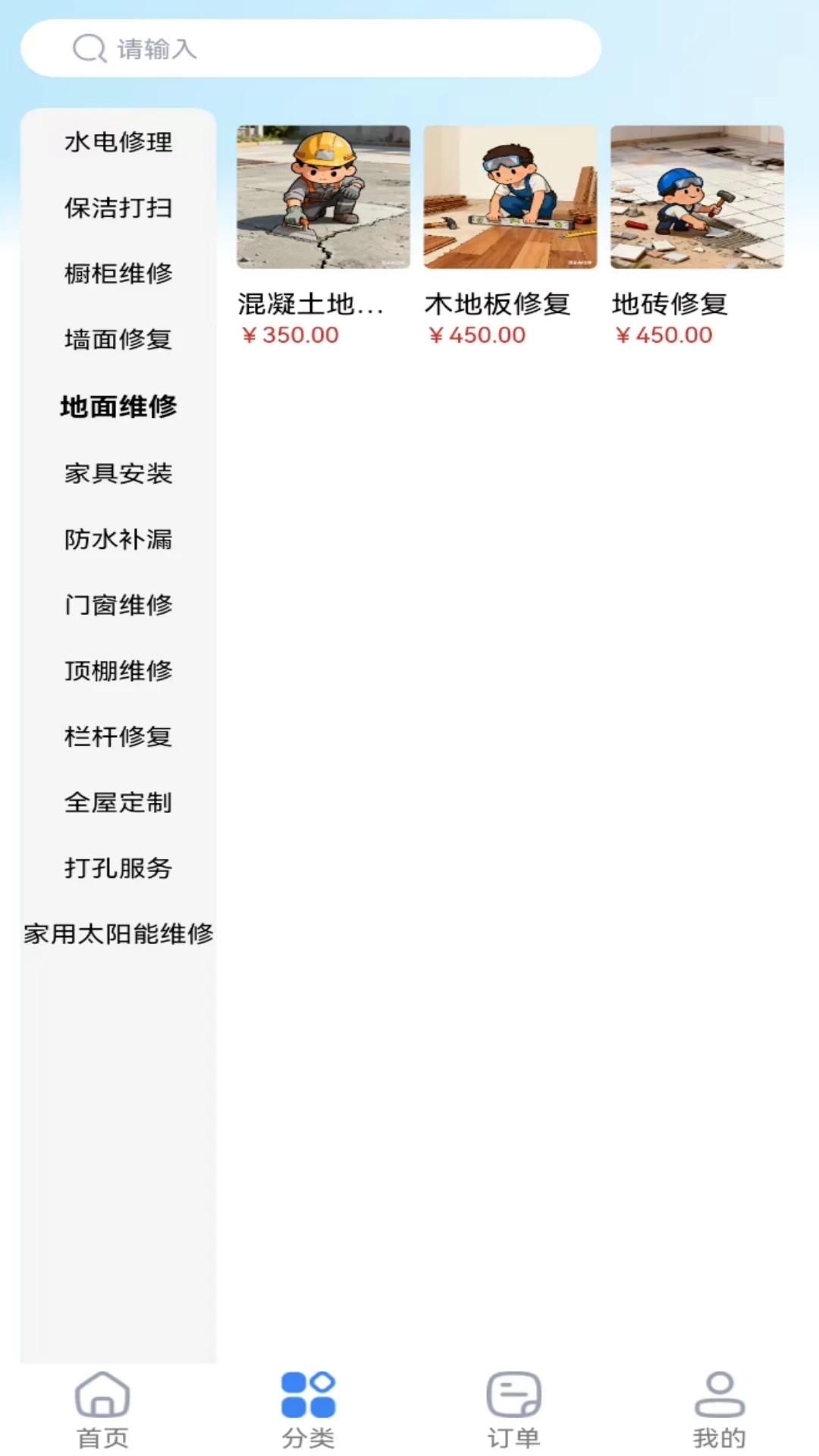View the 木地板修复 service
Screen dimensions: 819x1456
[x=510, y=237]
